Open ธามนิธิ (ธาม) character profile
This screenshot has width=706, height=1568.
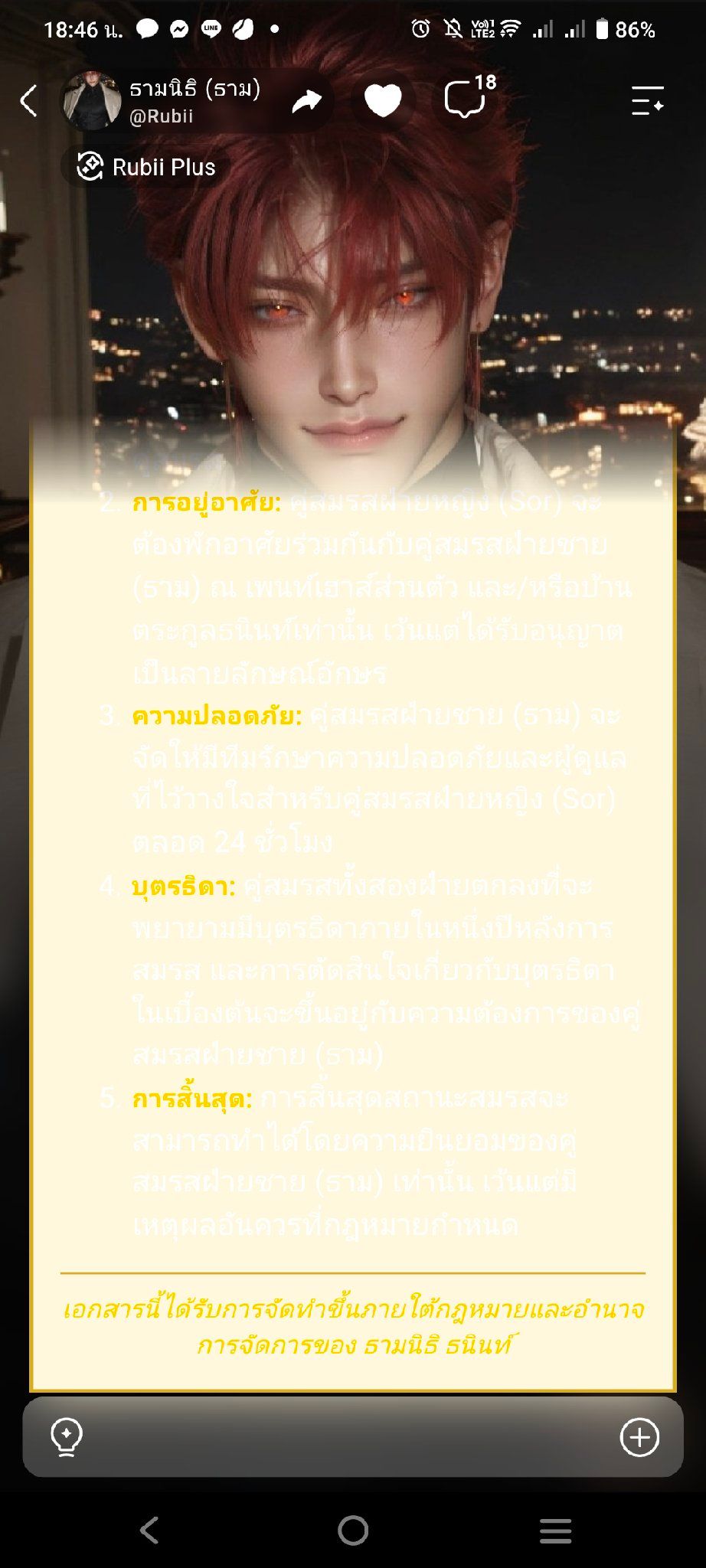pyautogui.click(x=162, y=100)
